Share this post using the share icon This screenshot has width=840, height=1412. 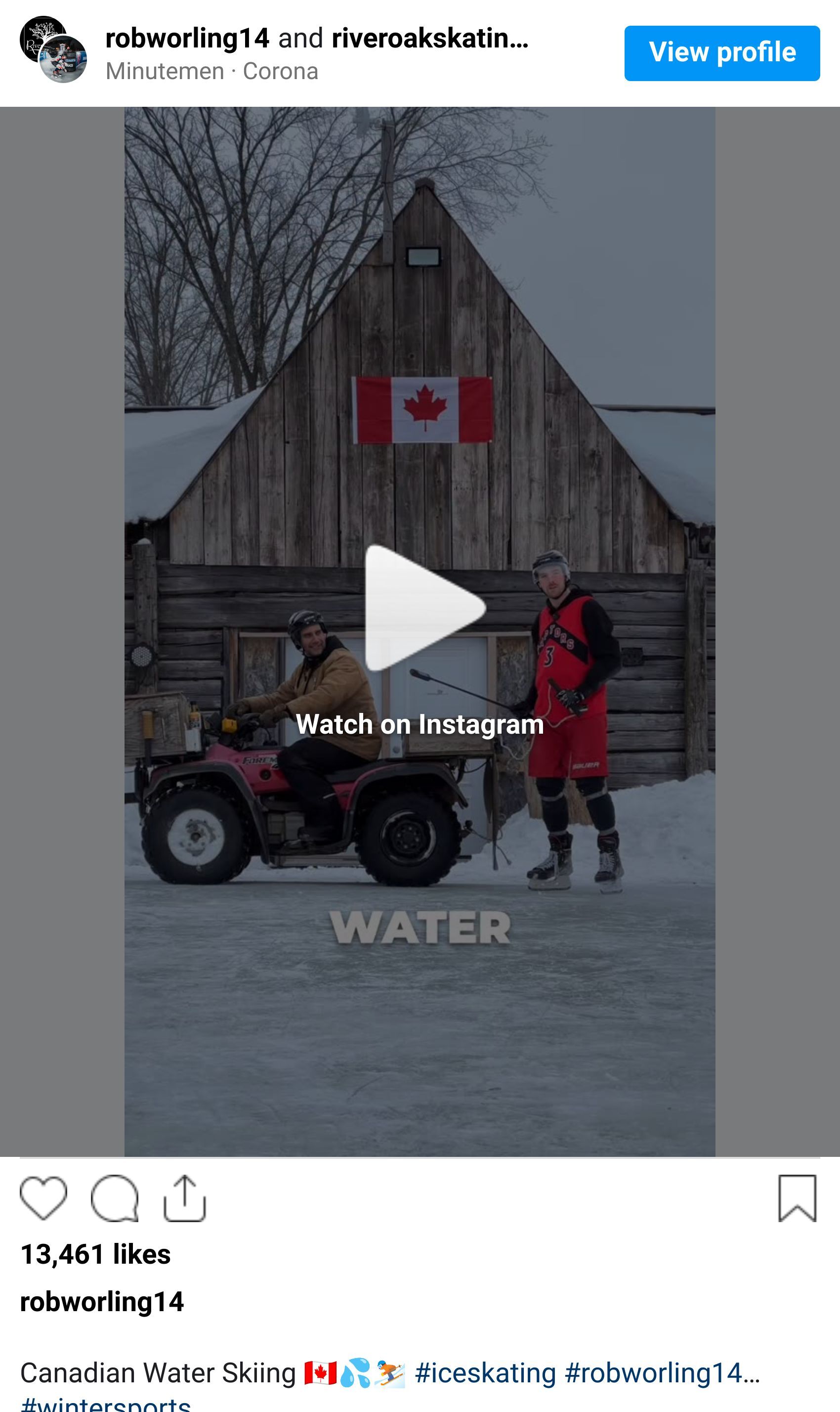point(184,1198)
